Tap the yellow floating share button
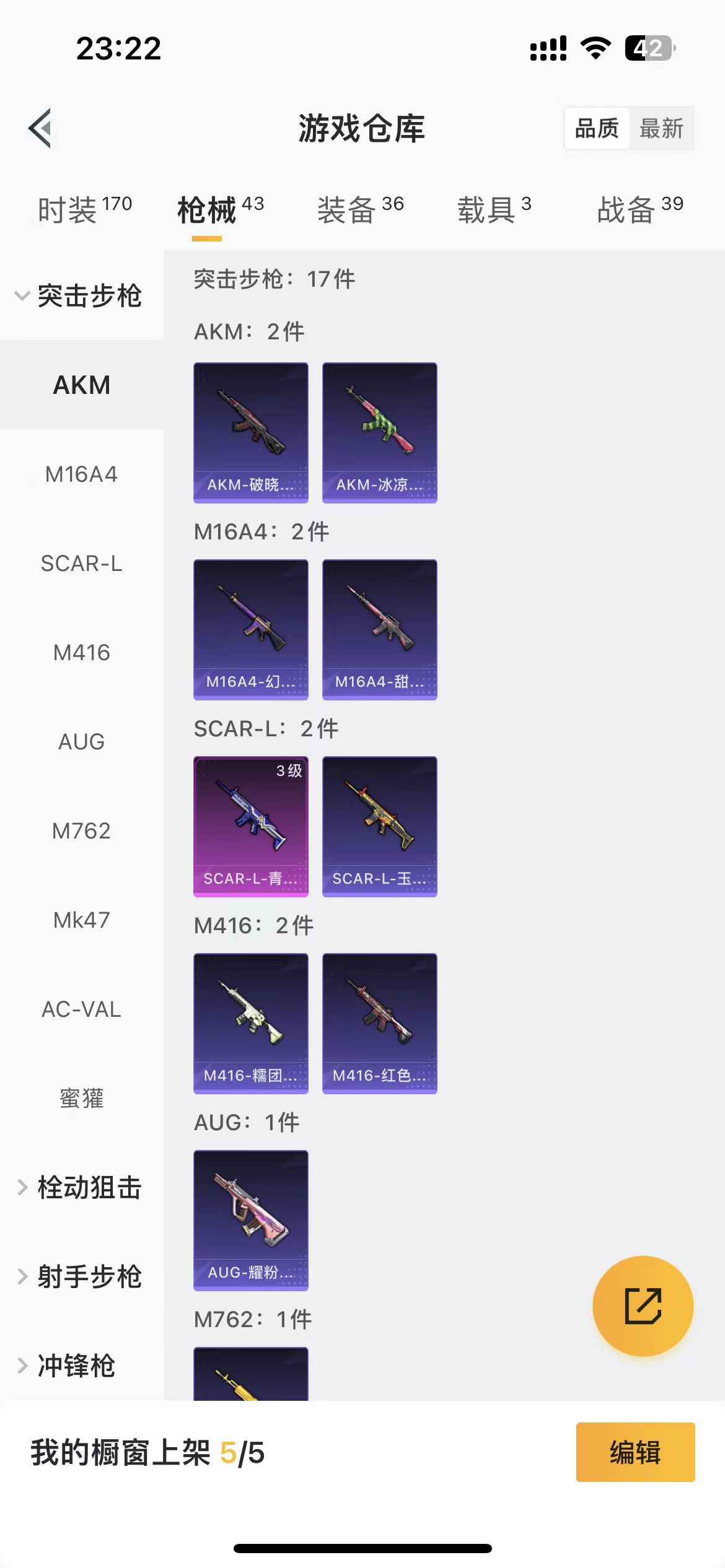 (x=643, y=1306)
